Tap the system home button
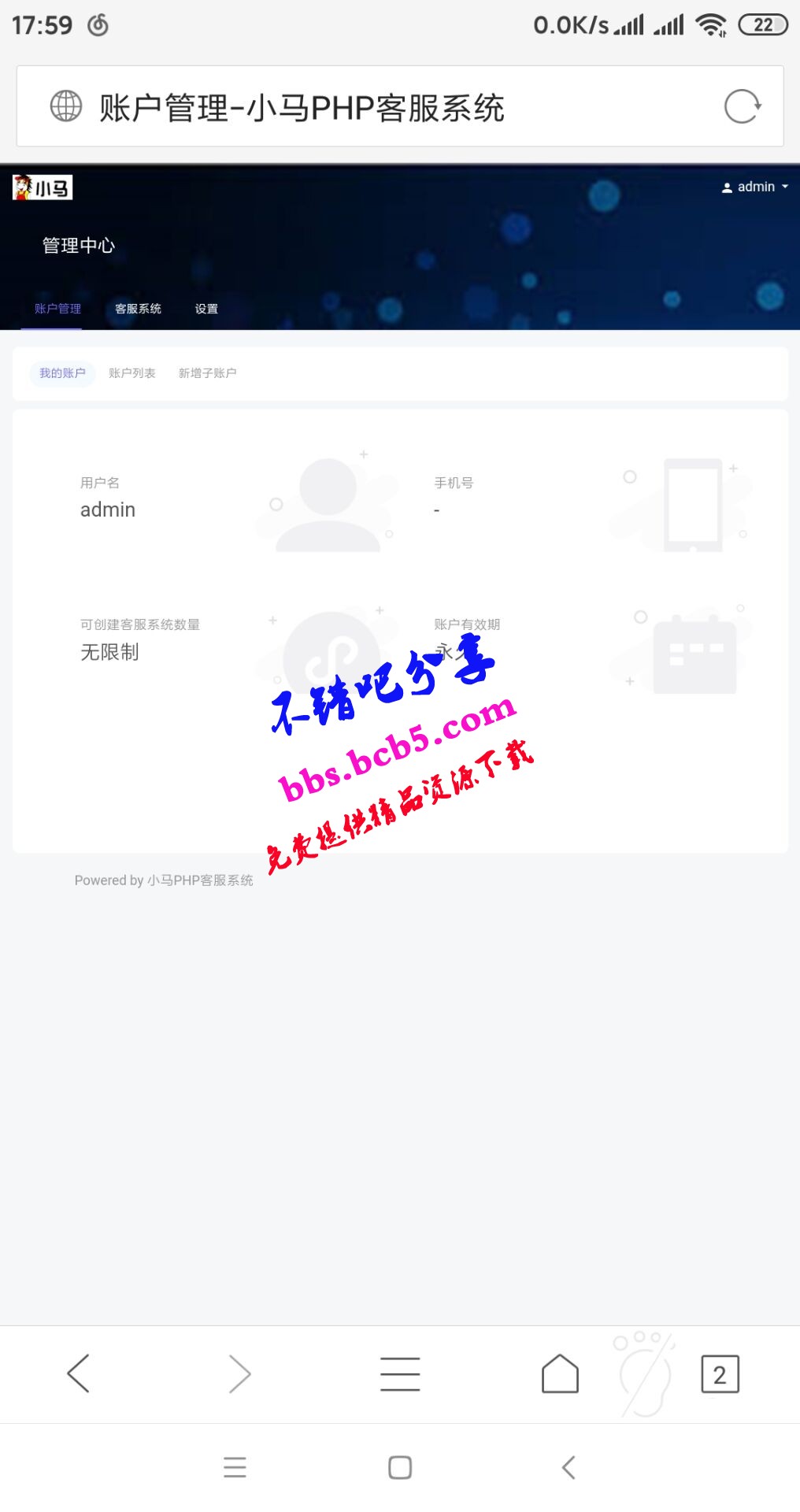This screenshot has width=800, height=1512. (x=400, y=1467)
